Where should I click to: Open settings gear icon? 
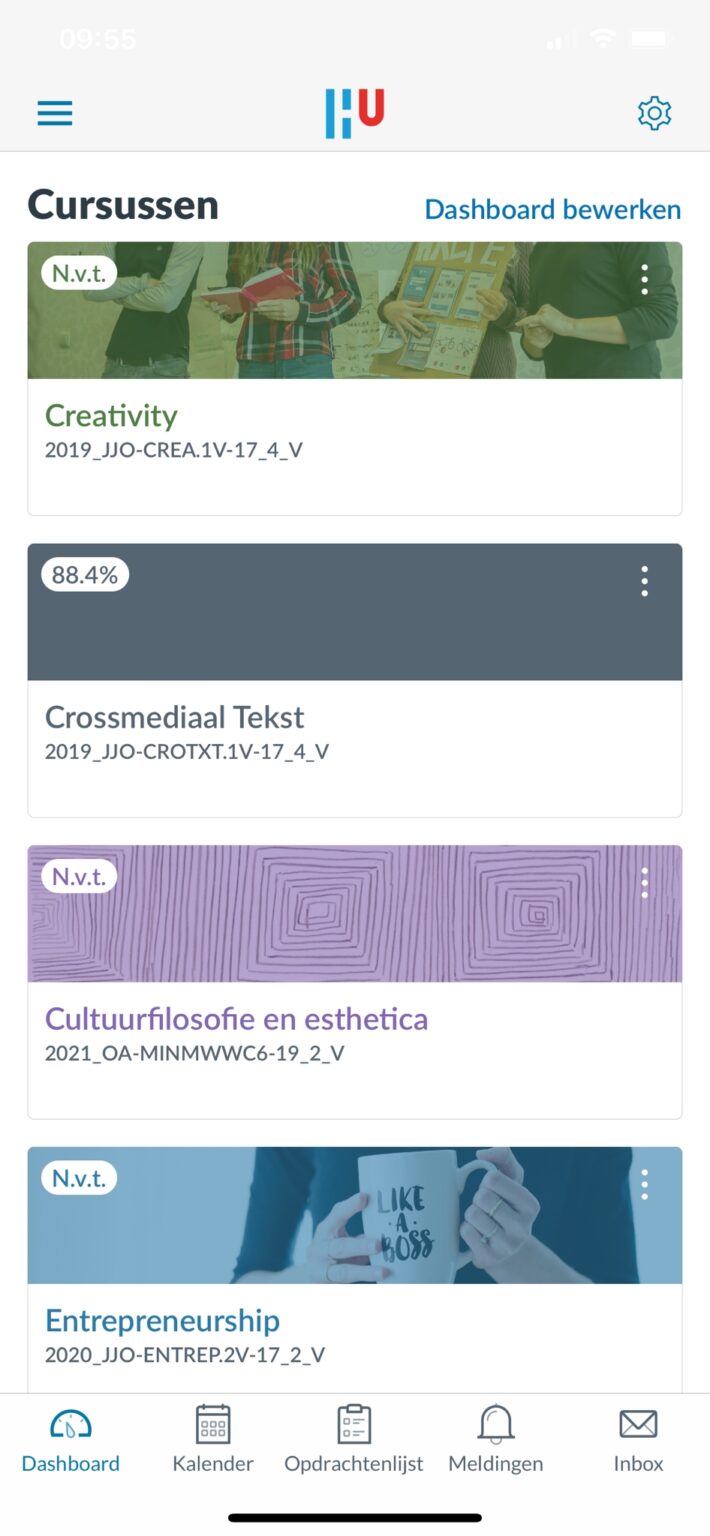click(654, 113)
